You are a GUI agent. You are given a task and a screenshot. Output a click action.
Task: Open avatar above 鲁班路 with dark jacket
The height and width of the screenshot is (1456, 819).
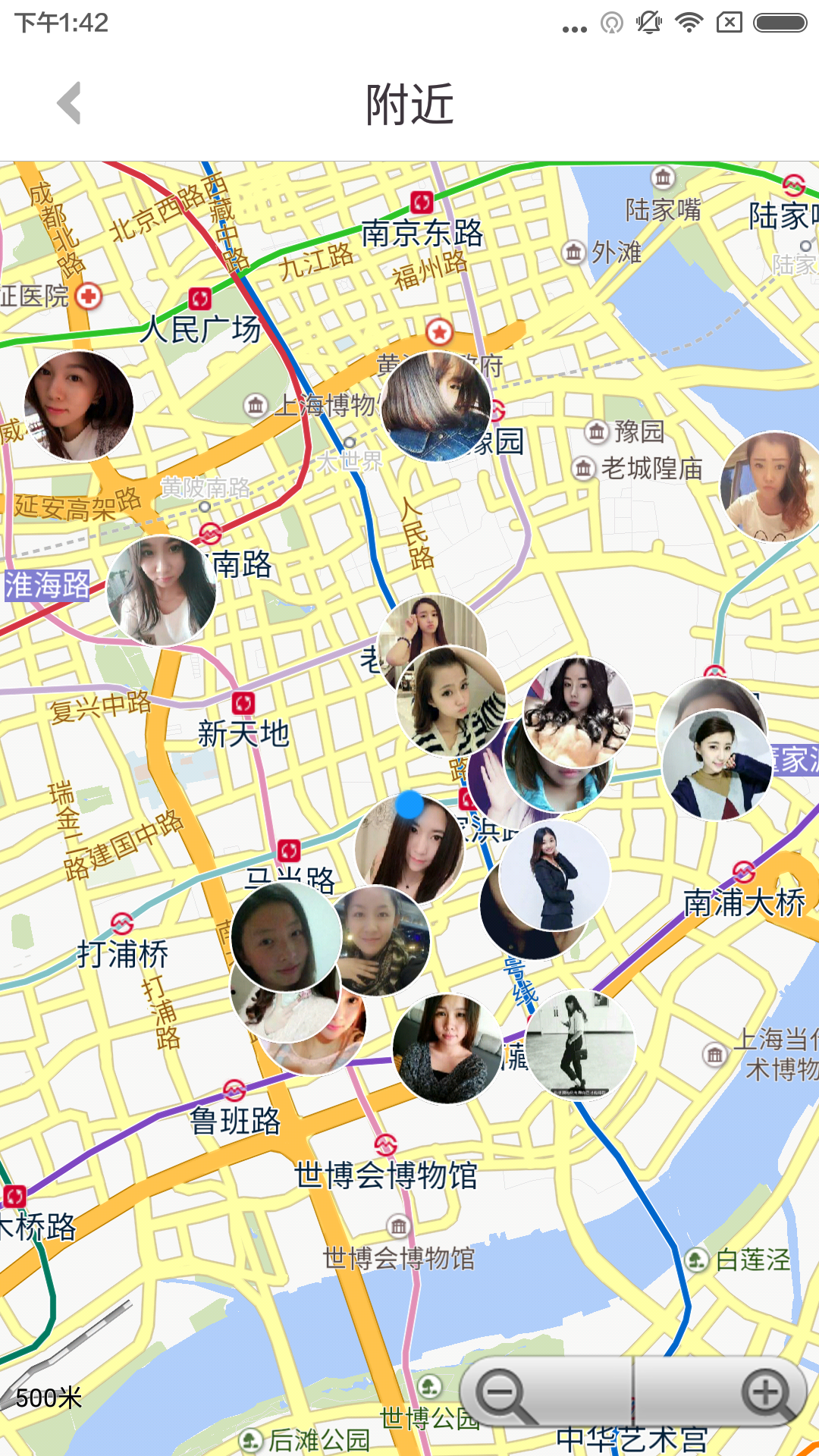447,1049
